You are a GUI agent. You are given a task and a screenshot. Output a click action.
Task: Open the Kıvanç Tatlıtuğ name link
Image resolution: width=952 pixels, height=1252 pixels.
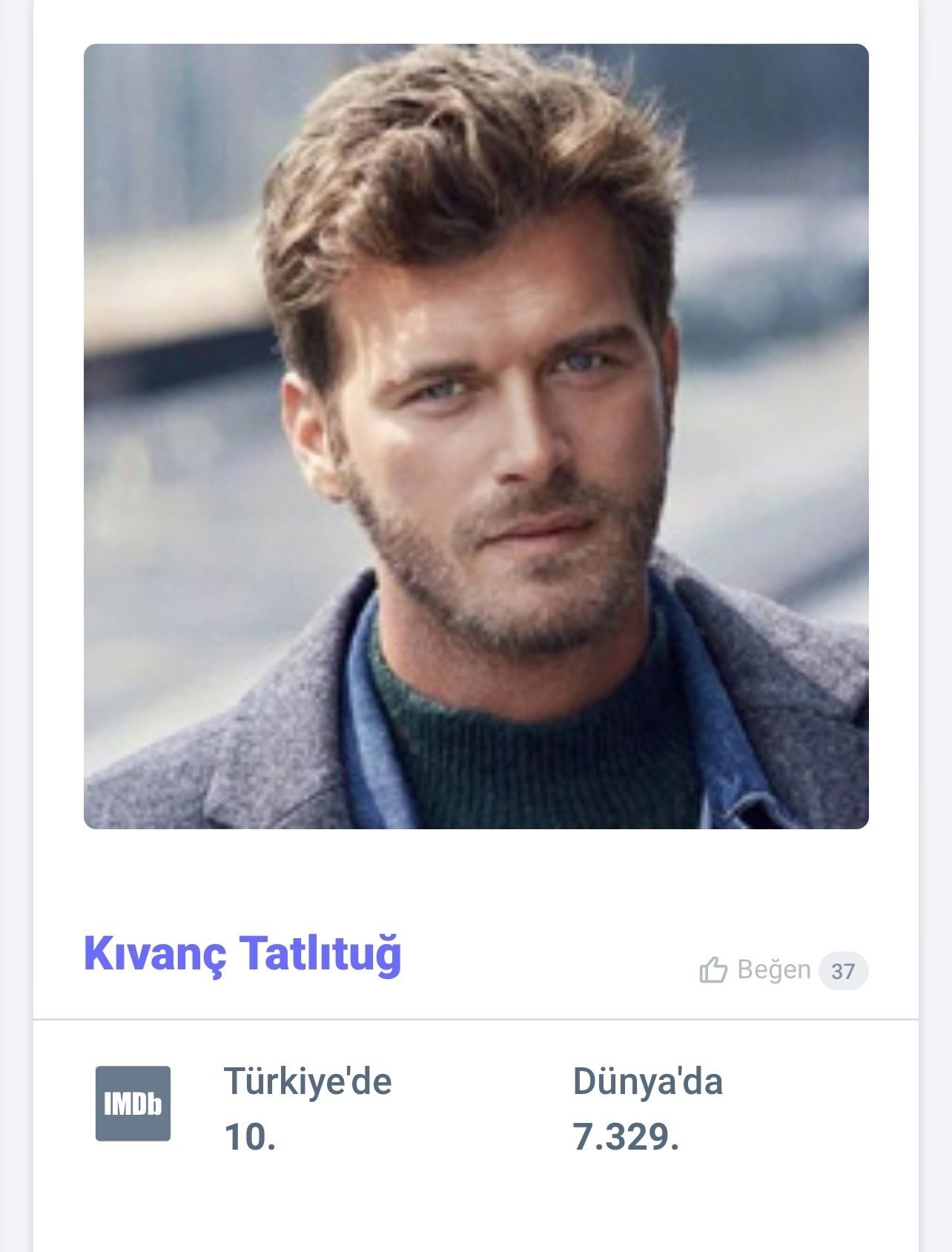(x=242, y=954)
